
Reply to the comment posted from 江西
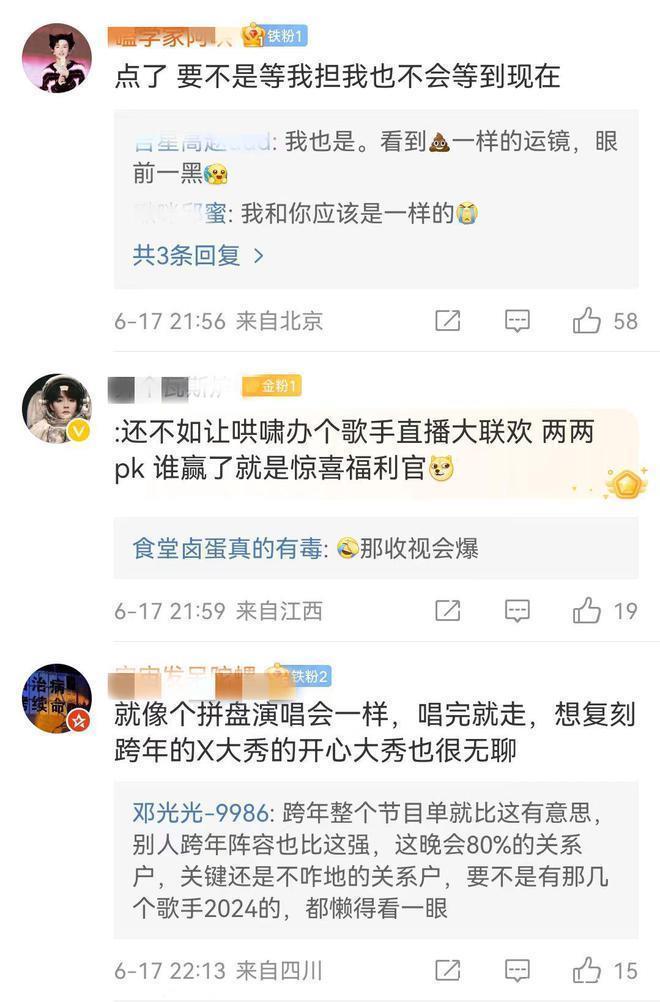516,610
